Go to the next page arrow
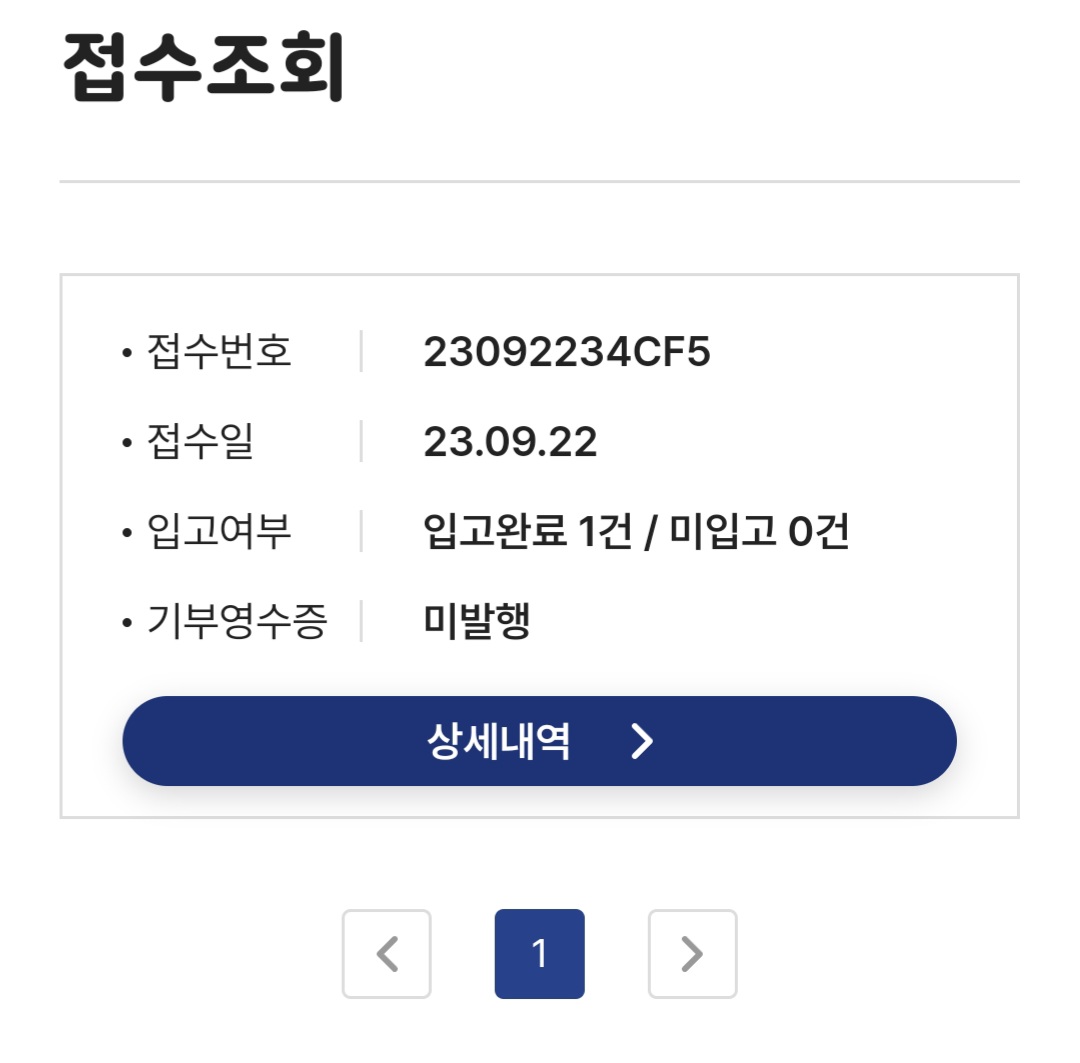This screenshot has width=1080, height=1063. pyautogui.click(x=692, y=953)
